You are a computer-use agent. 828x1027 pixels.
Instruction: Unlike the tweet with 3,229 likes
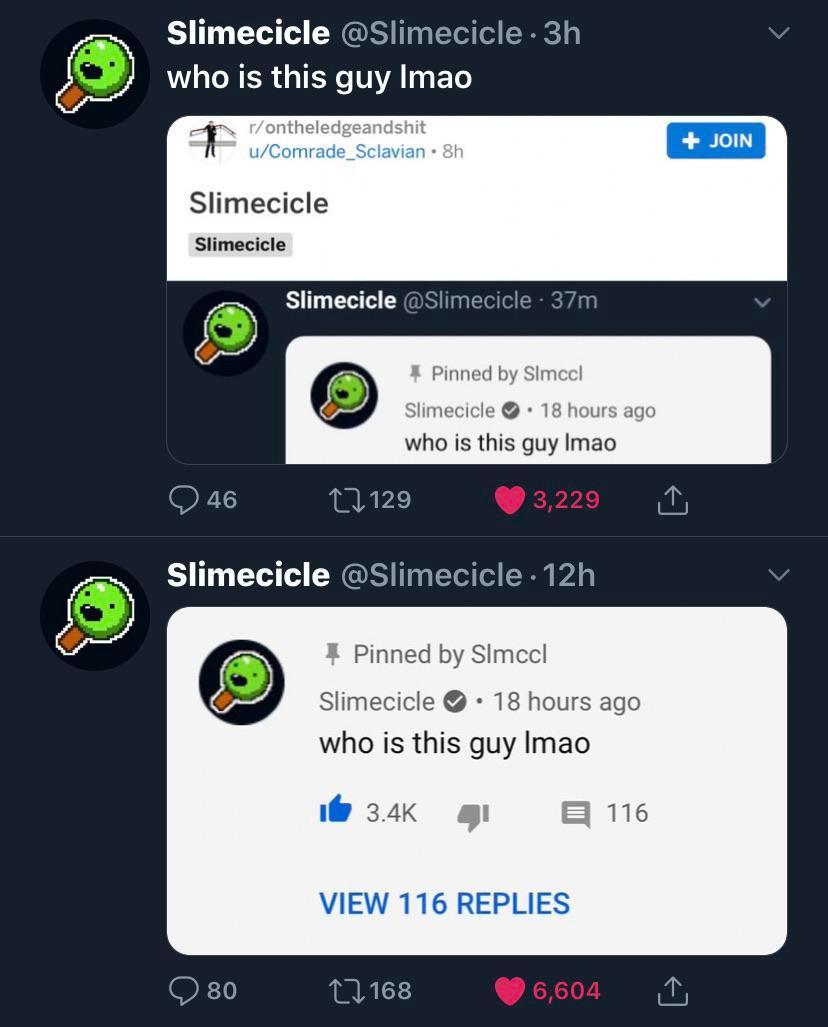point(509,498)
